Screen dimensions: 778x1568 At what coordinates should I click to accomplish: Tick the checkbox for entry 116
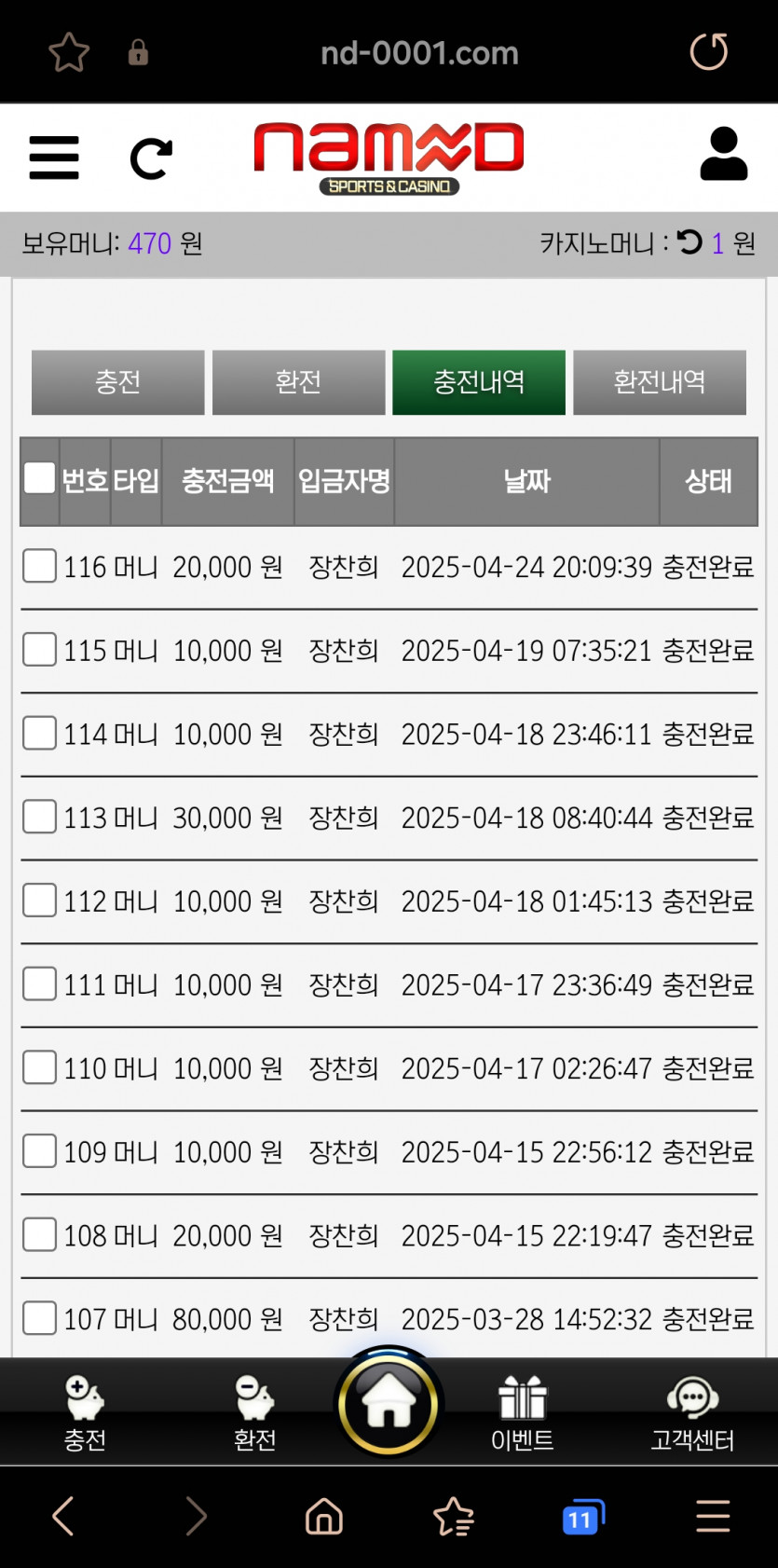(x=39, y=566)
